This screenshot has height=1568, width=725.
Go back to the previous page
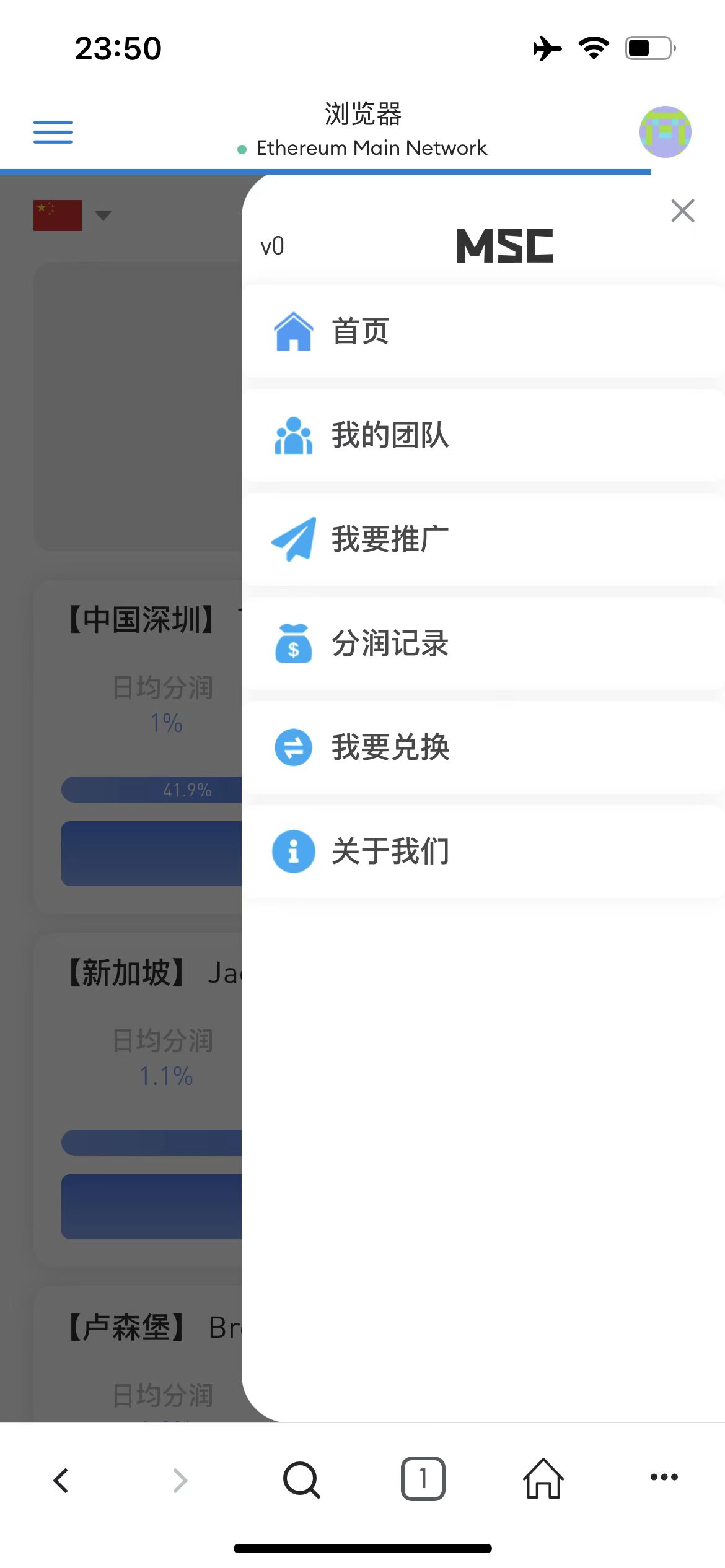[x=61, y=1480]
